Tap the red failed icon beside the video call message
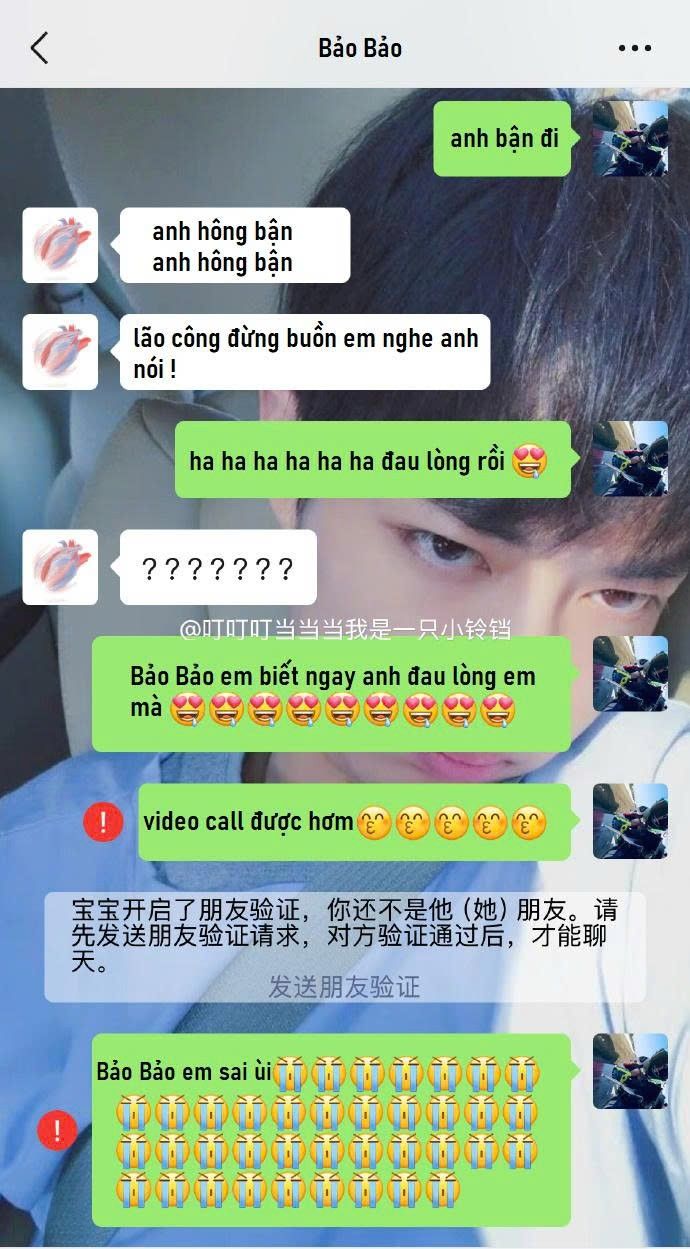Screen dimensions: 690x1249 pos(103,822)
